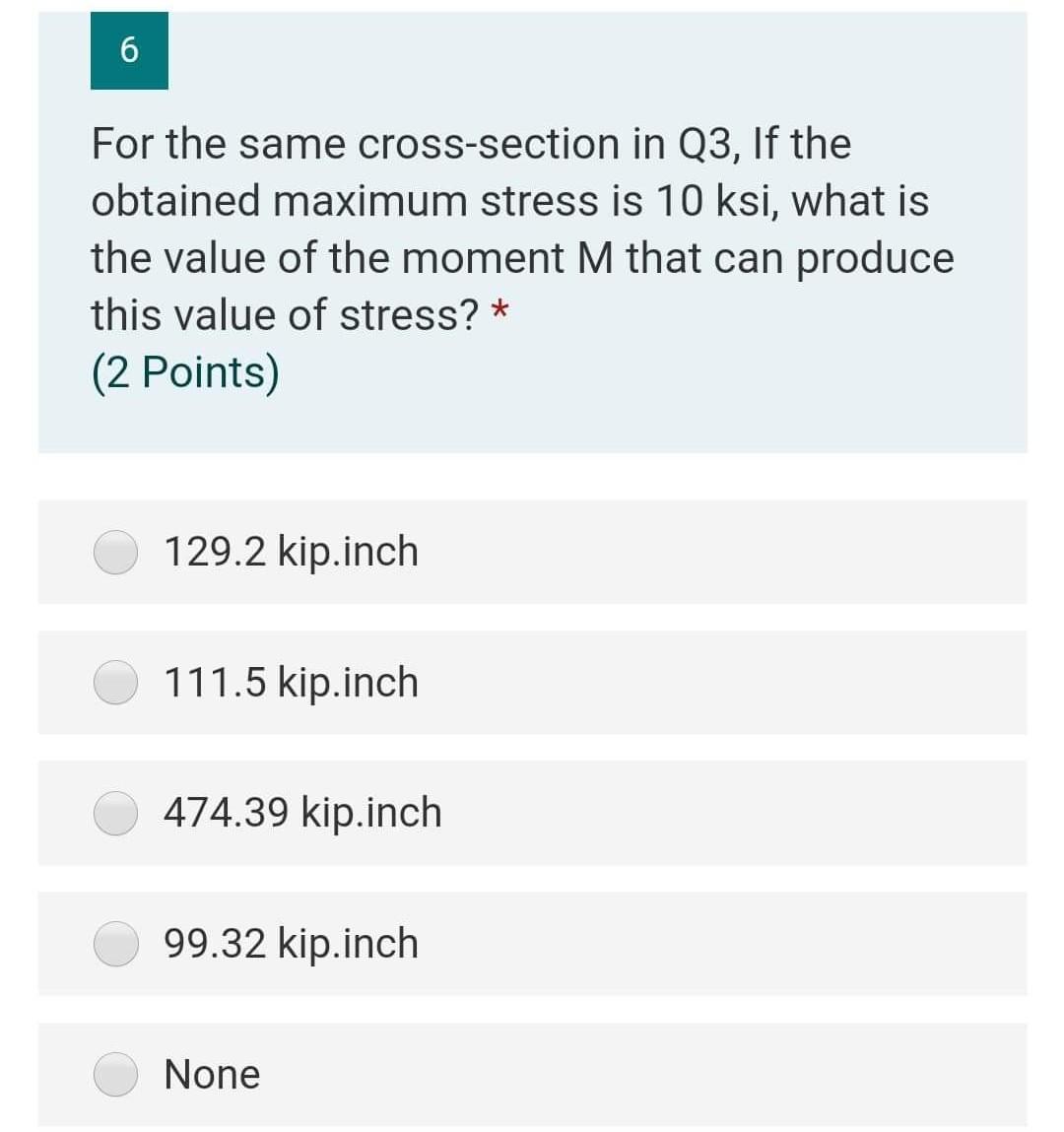Select the 129.2 kip.inch answer
The image size is (1064, 1132).
point(115,552)
